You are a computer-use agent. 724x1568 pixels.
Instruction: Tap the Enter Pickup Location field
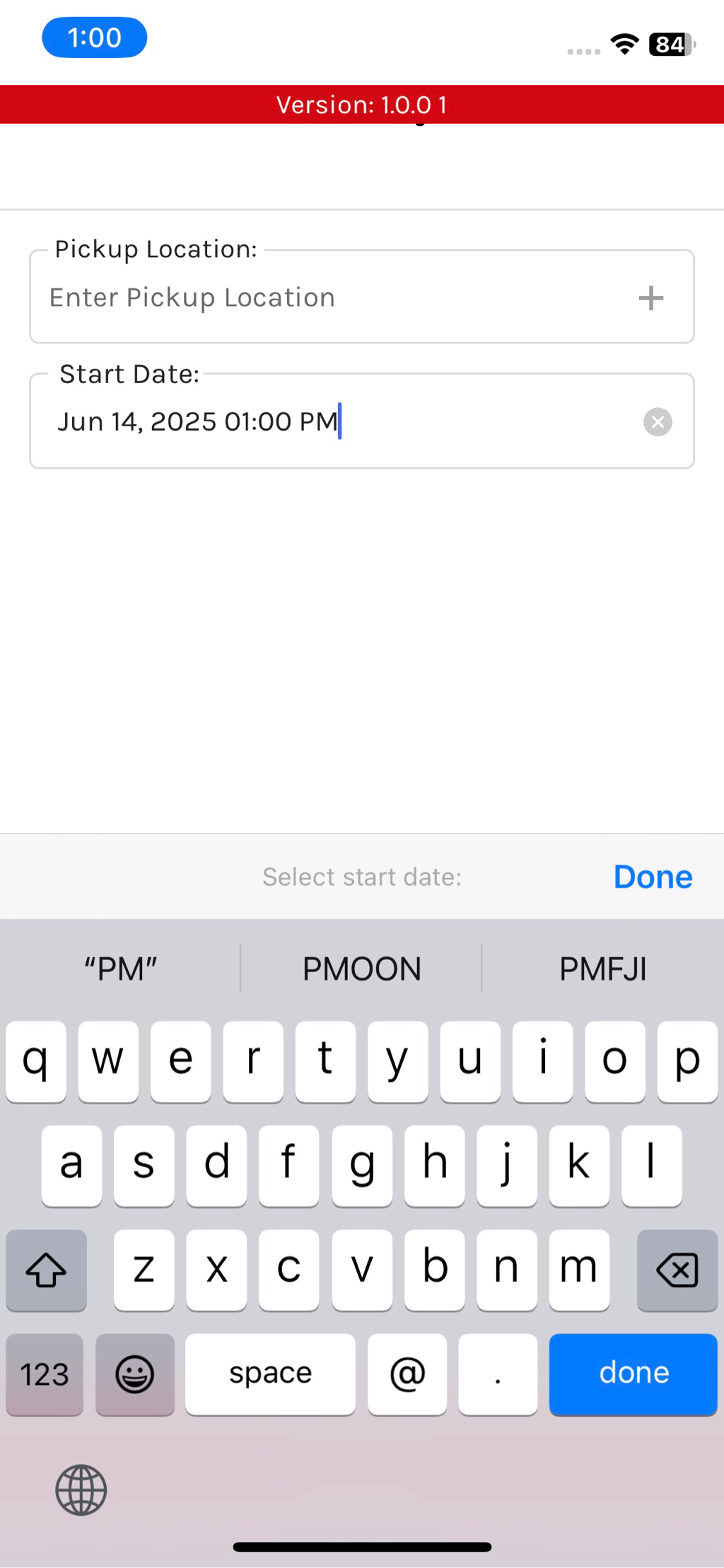332,298
